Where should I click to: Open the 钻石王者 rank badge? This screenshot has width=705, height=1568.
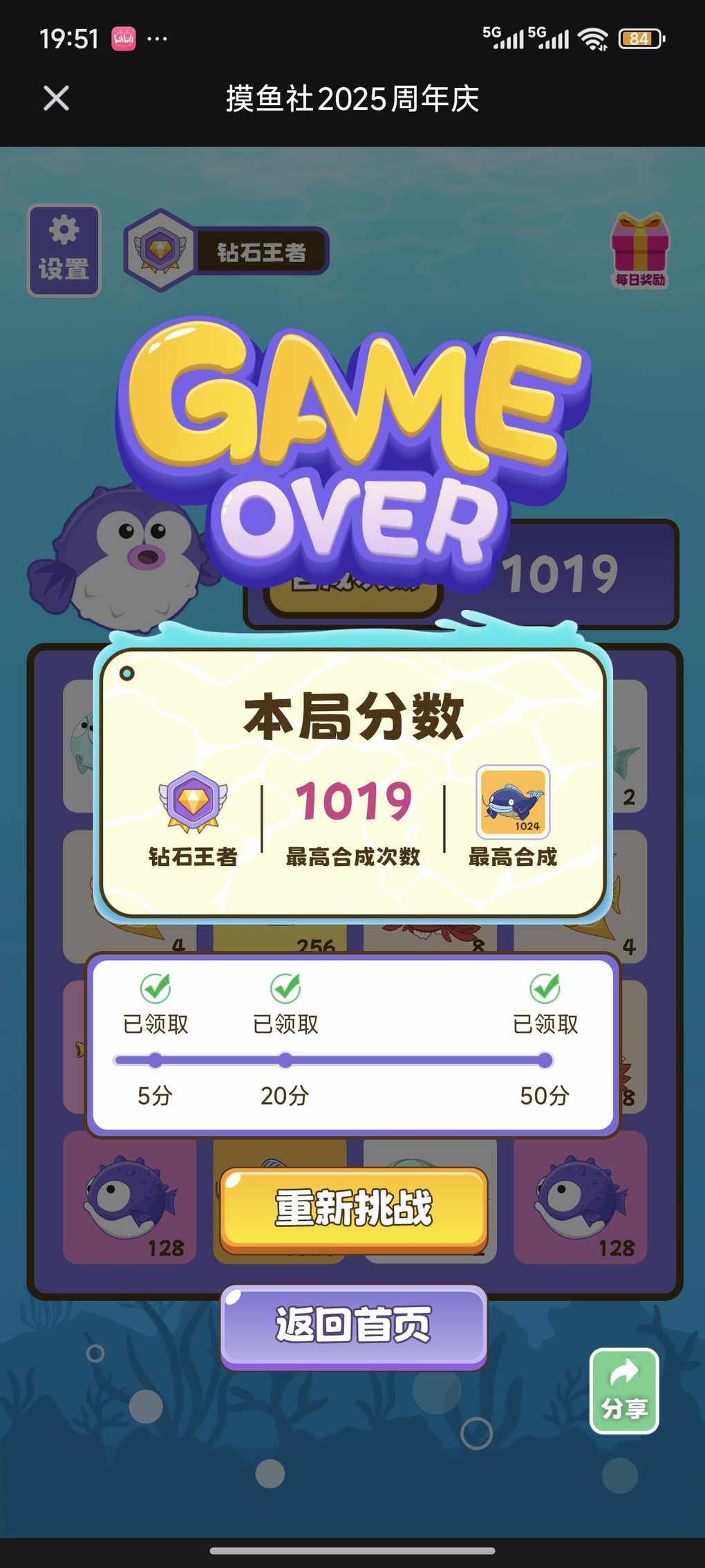226,250
